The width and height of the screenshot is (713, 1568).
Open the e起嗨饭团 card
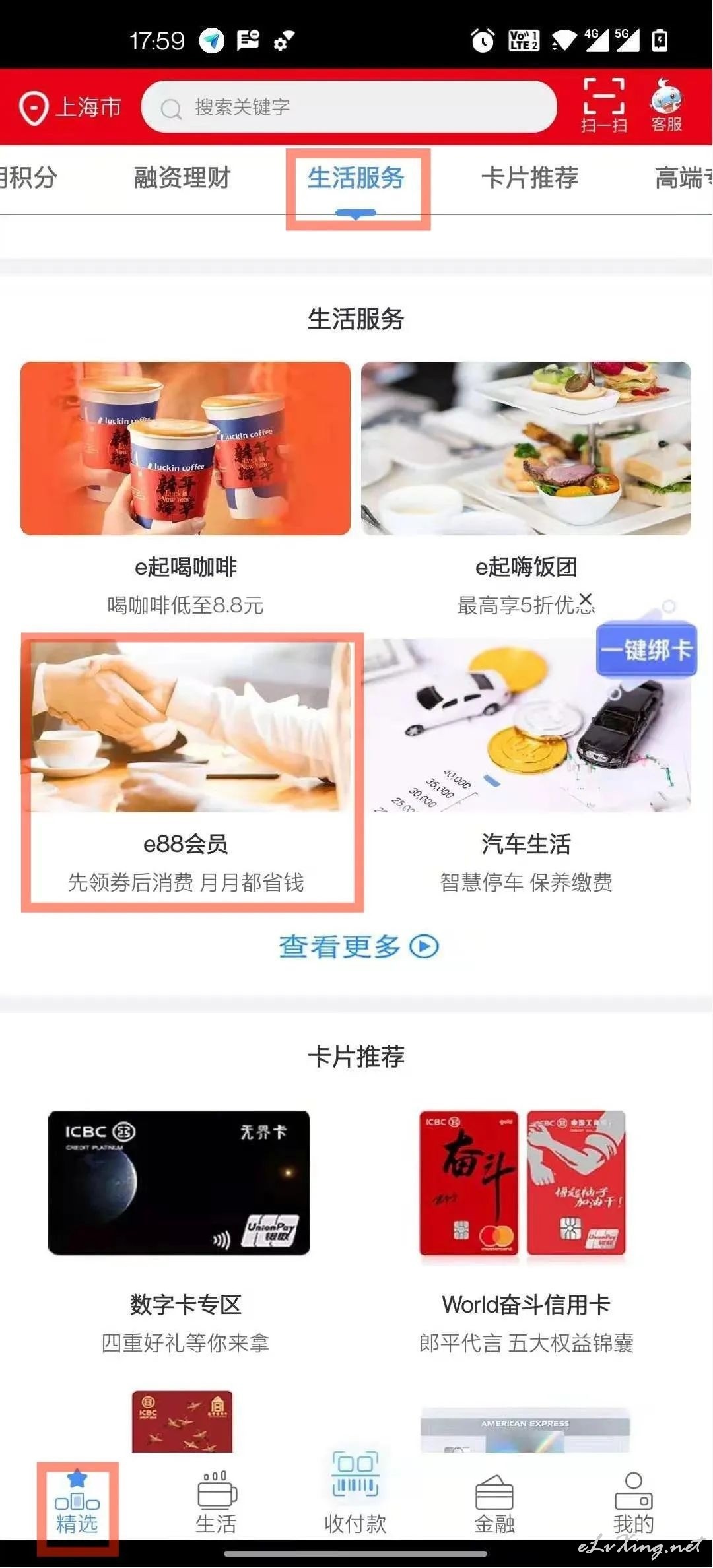pyautogui.click(x=526, y=489)
